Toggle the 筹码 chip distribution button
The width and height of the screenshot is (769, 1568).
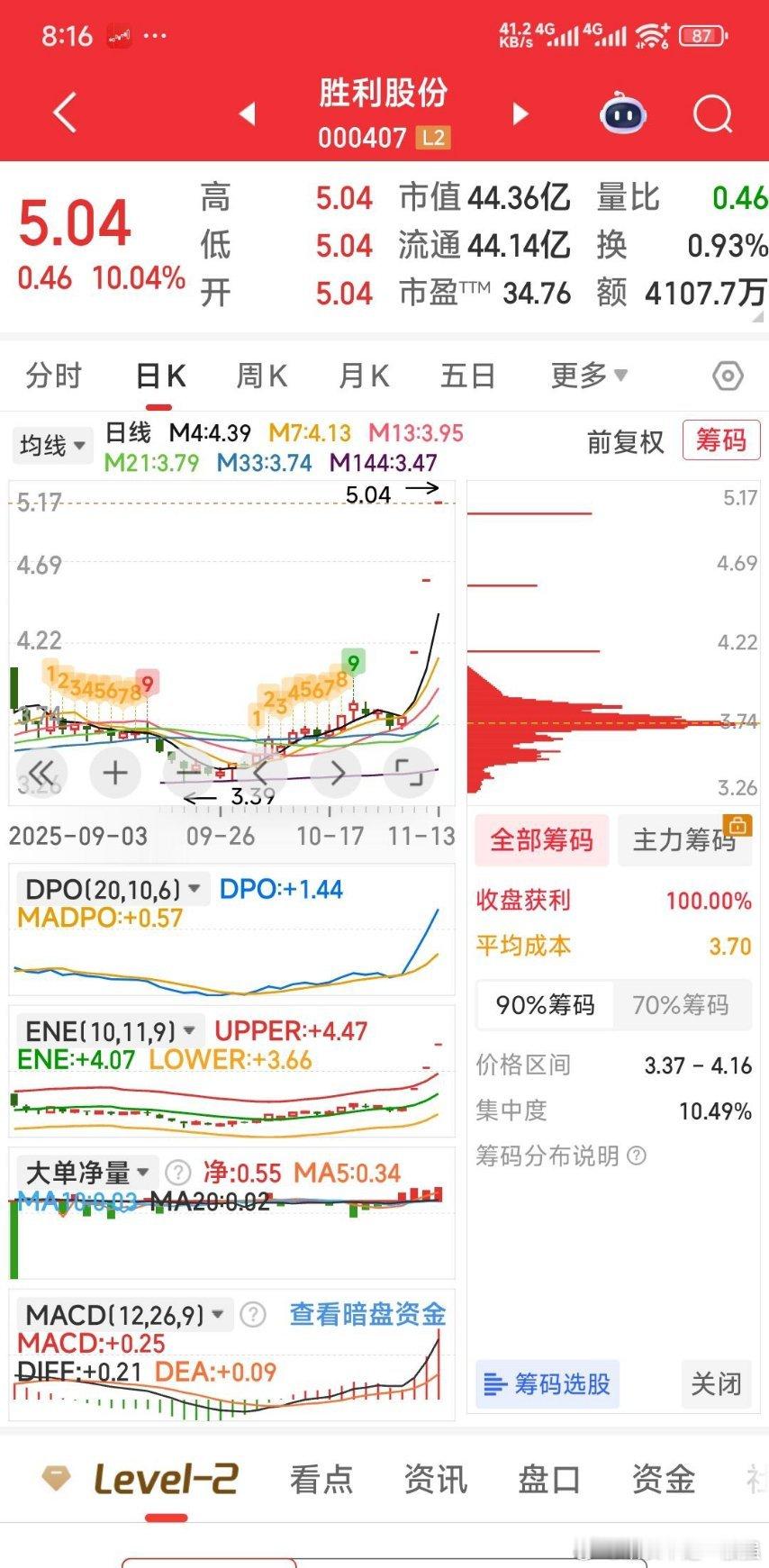click(x=720, y=440)
